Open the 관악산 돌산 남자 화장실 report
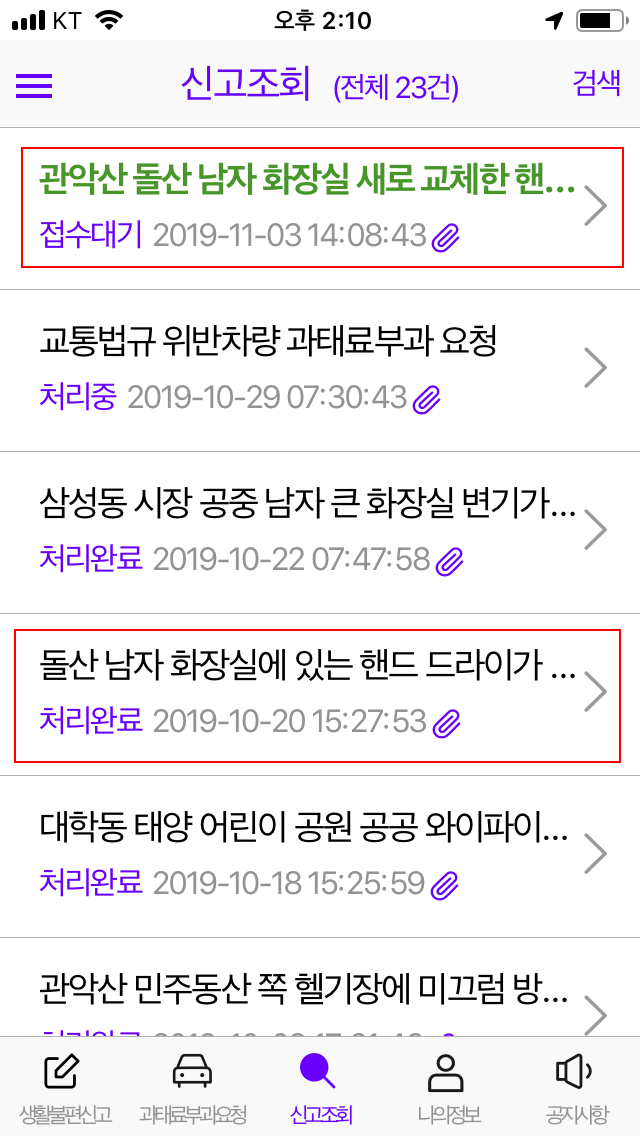The width and height of the screenshot is (640, 1136). [320, 209]
